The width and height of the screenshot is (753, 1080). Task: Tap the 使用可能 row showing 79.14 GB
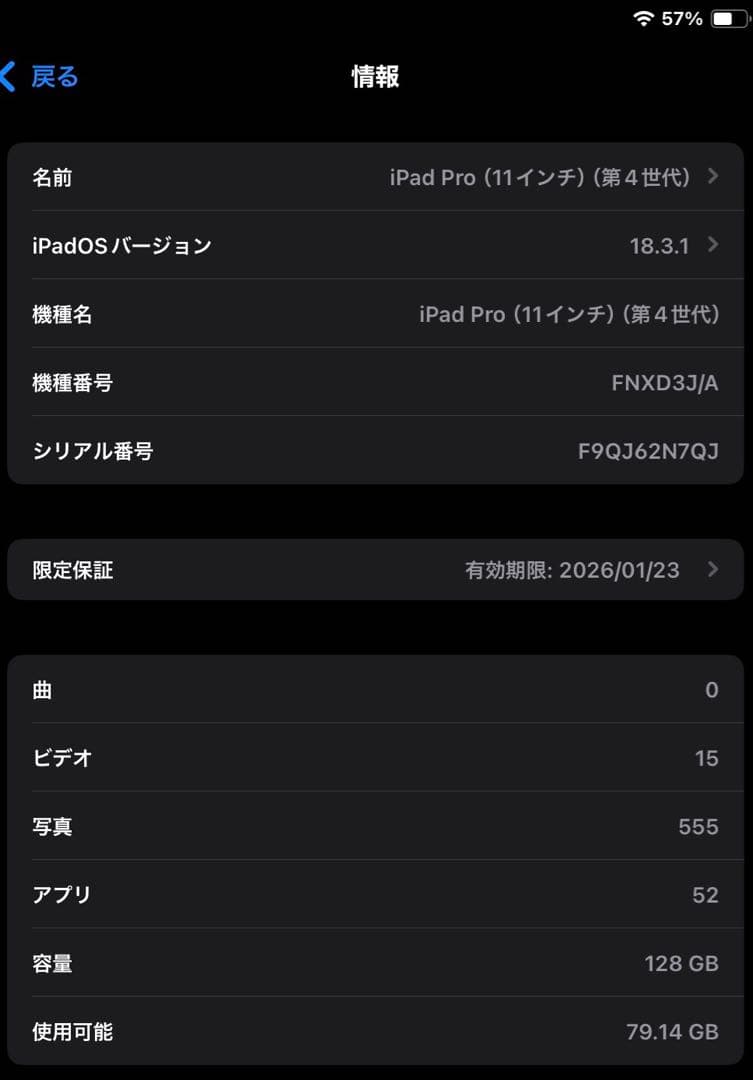(x=376, y=1031)
